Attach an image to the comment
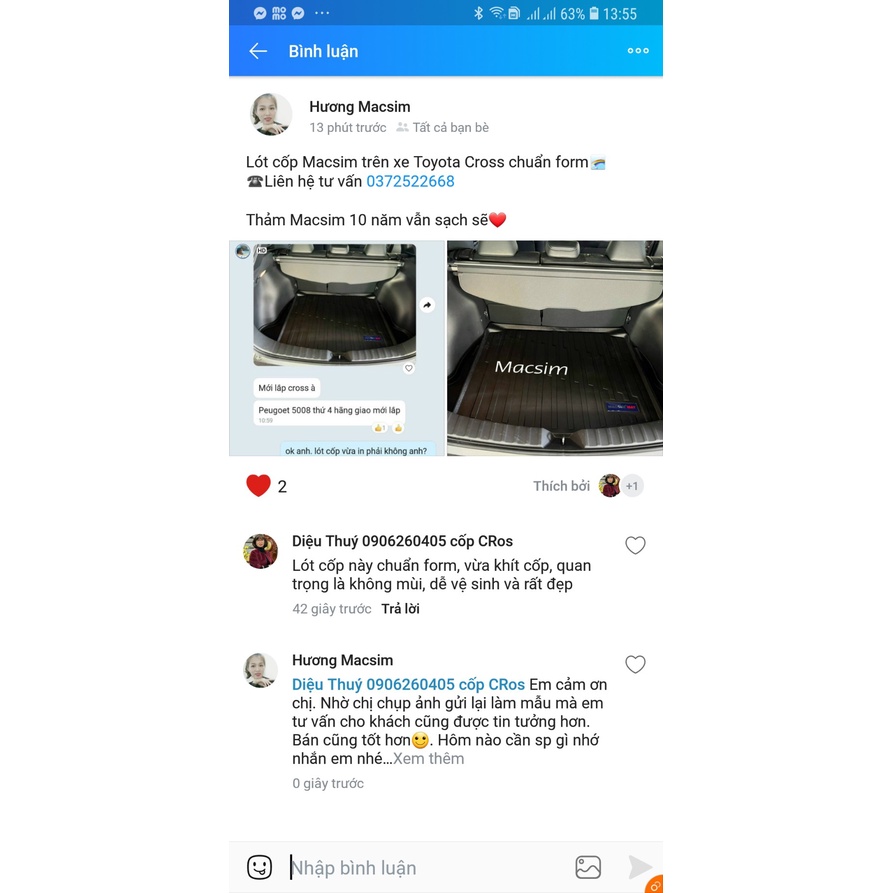The image size is (893, 893). coord(588,867)
